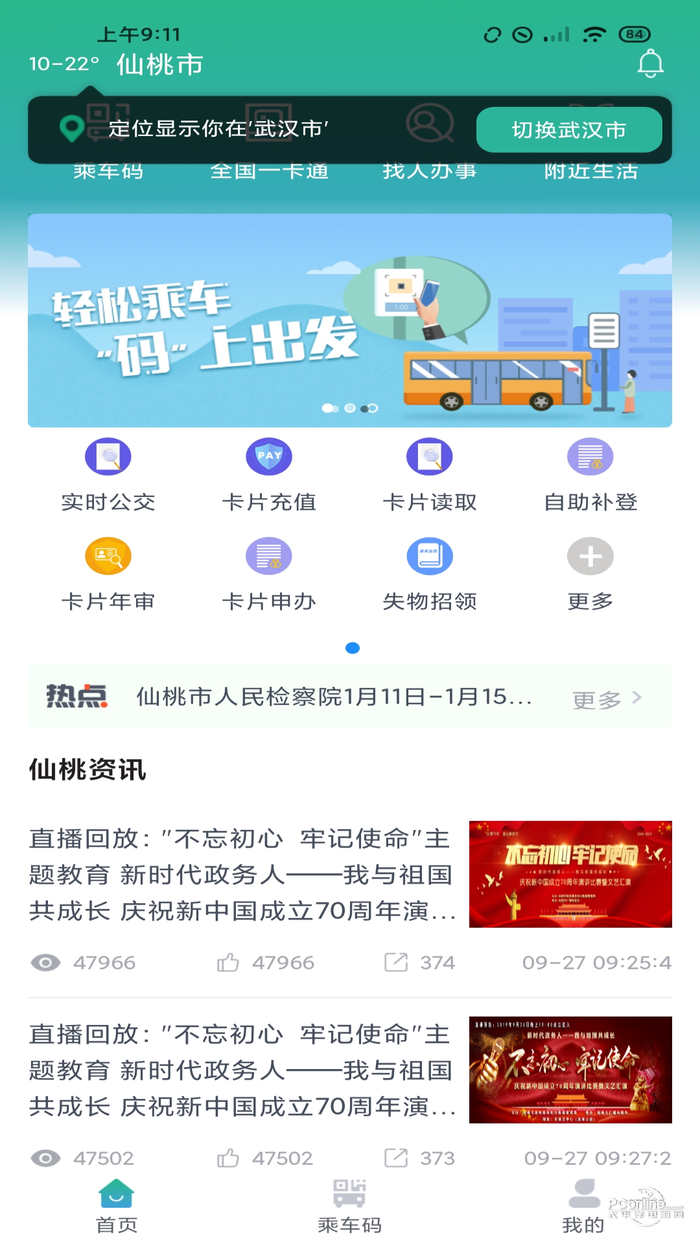This screenshot has height=1244, width=700.
Task: Select 卡片充值 card recharge
Action: [x=269, y=475]
